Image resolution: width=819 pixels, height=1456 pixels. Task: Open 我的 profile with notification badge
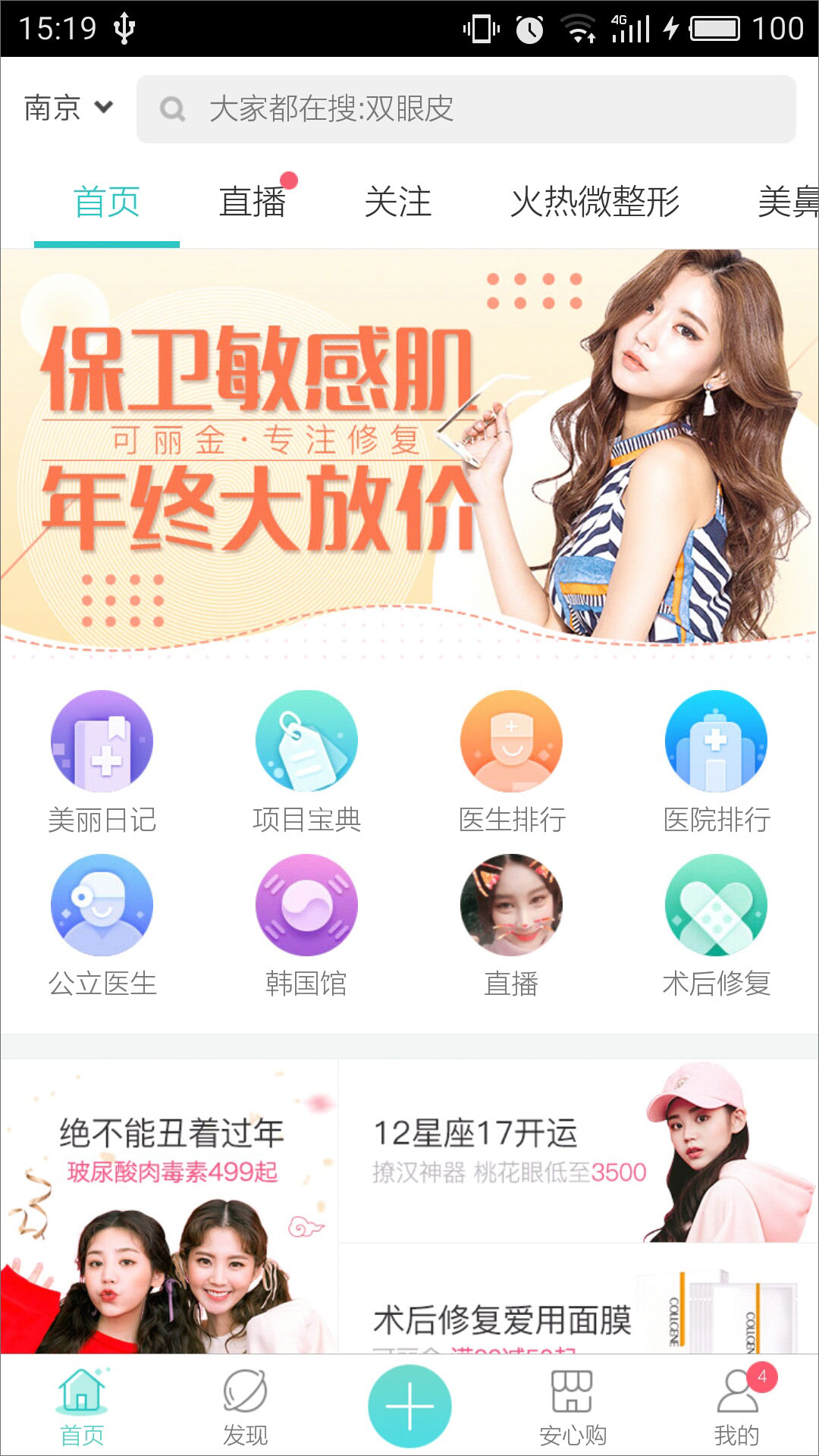736,1407
